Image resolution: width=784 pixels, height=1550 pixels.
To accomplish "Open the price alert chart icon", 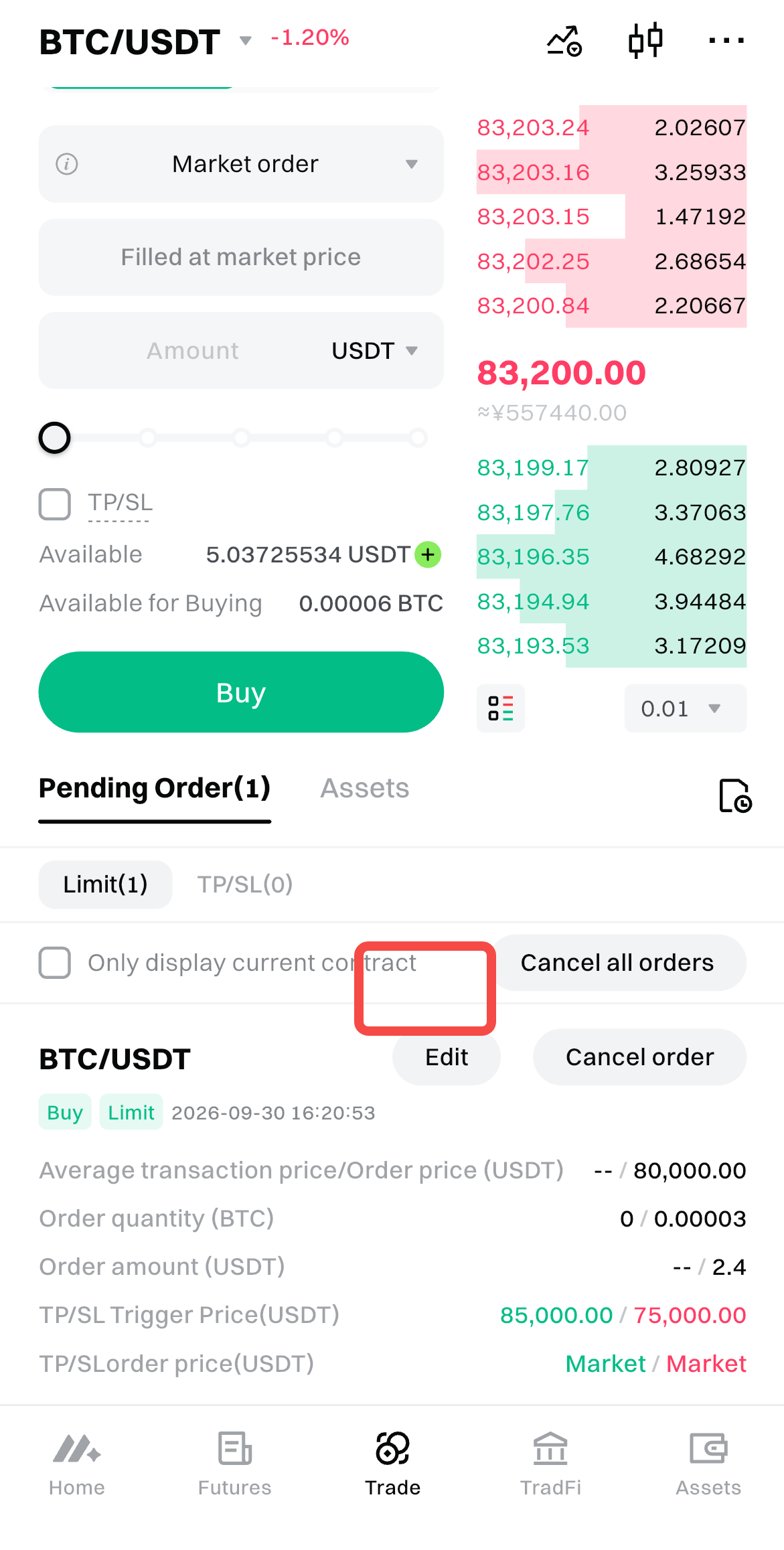I will click(x=564, y=41).
